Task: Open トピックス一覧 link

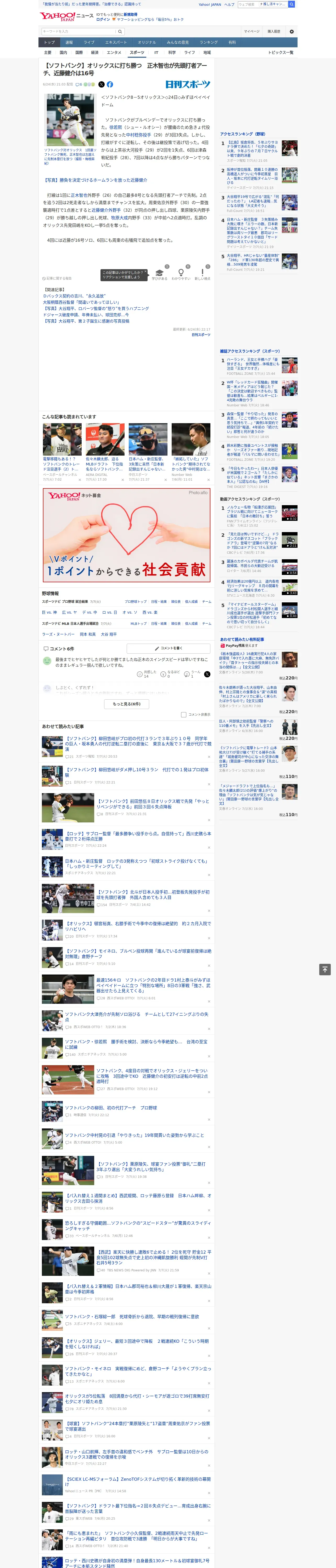Action: (x=281, y=52)
